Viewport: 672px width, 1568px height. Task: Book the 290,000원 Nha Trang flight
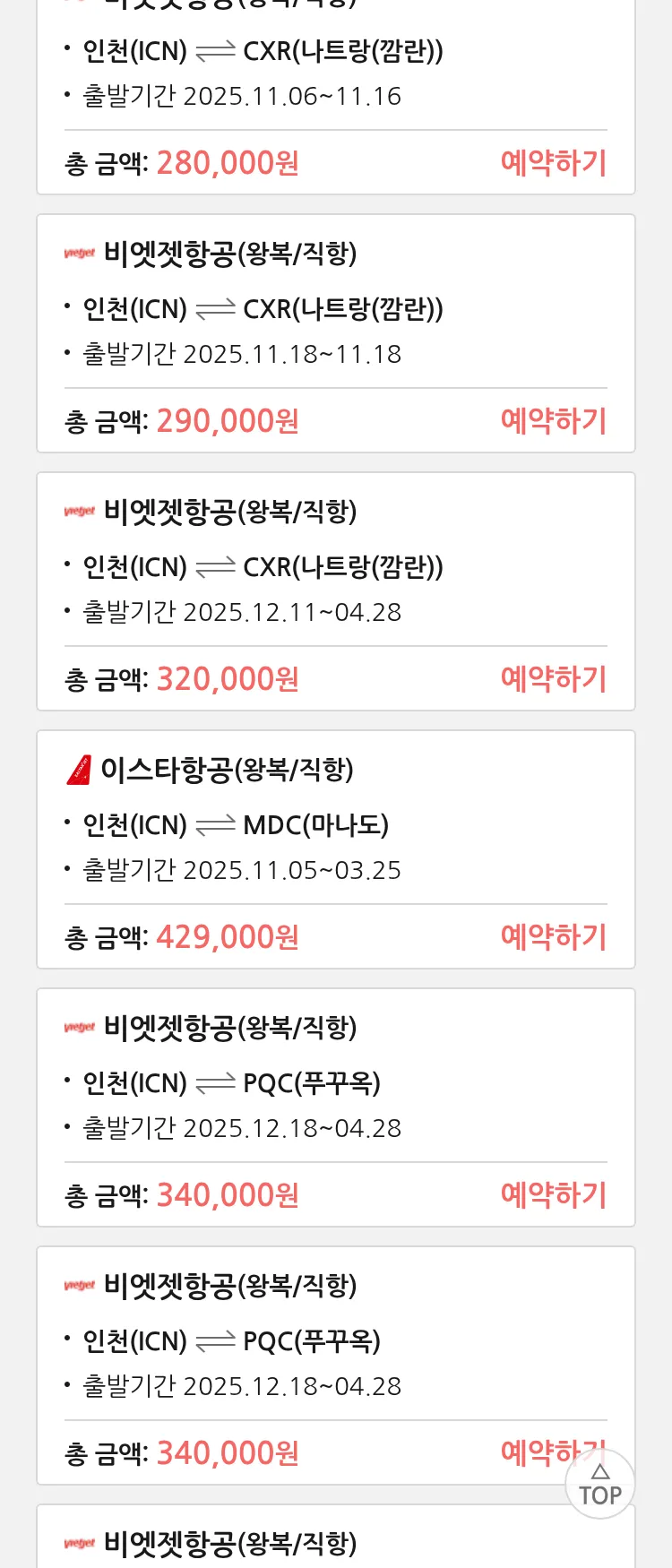point(553,421)
